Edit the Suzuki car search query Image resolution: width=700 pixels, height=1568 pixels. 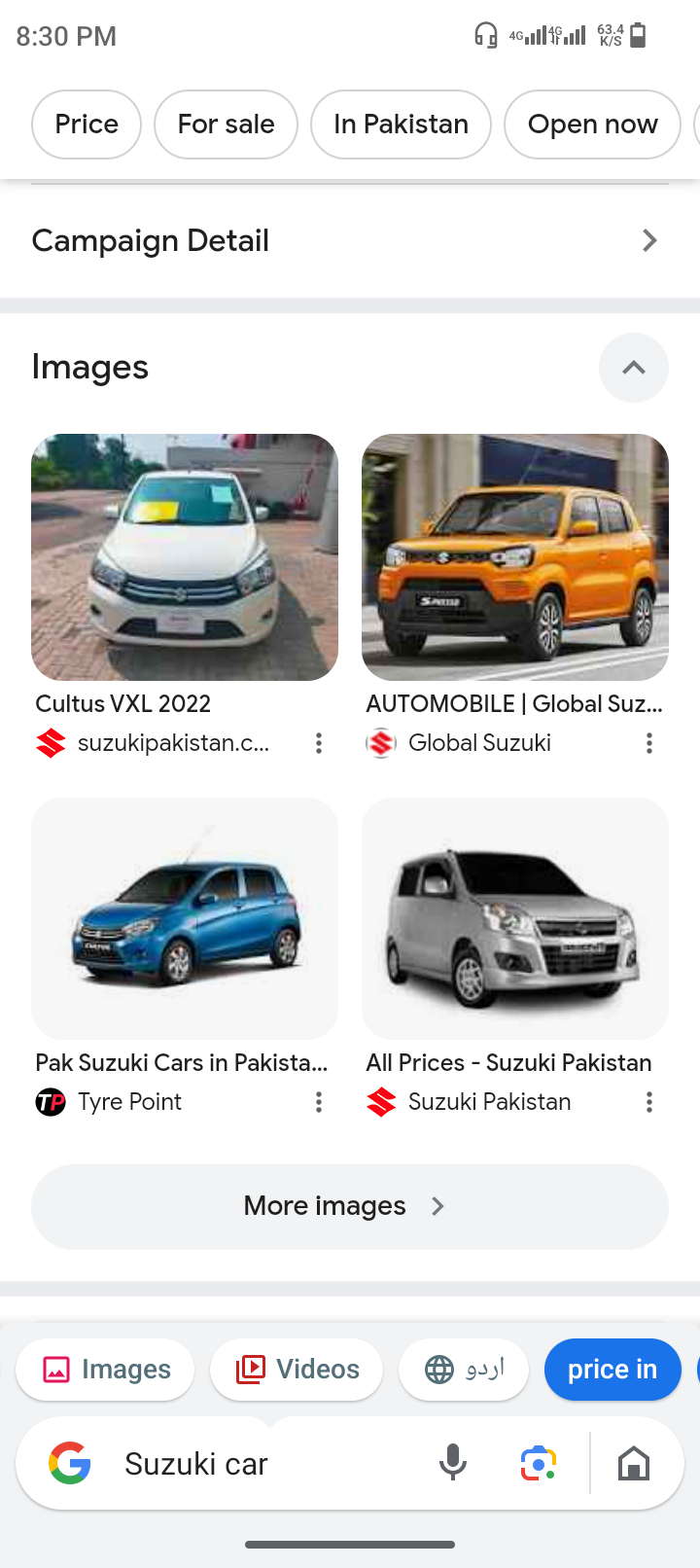(x=262, y=1463)
